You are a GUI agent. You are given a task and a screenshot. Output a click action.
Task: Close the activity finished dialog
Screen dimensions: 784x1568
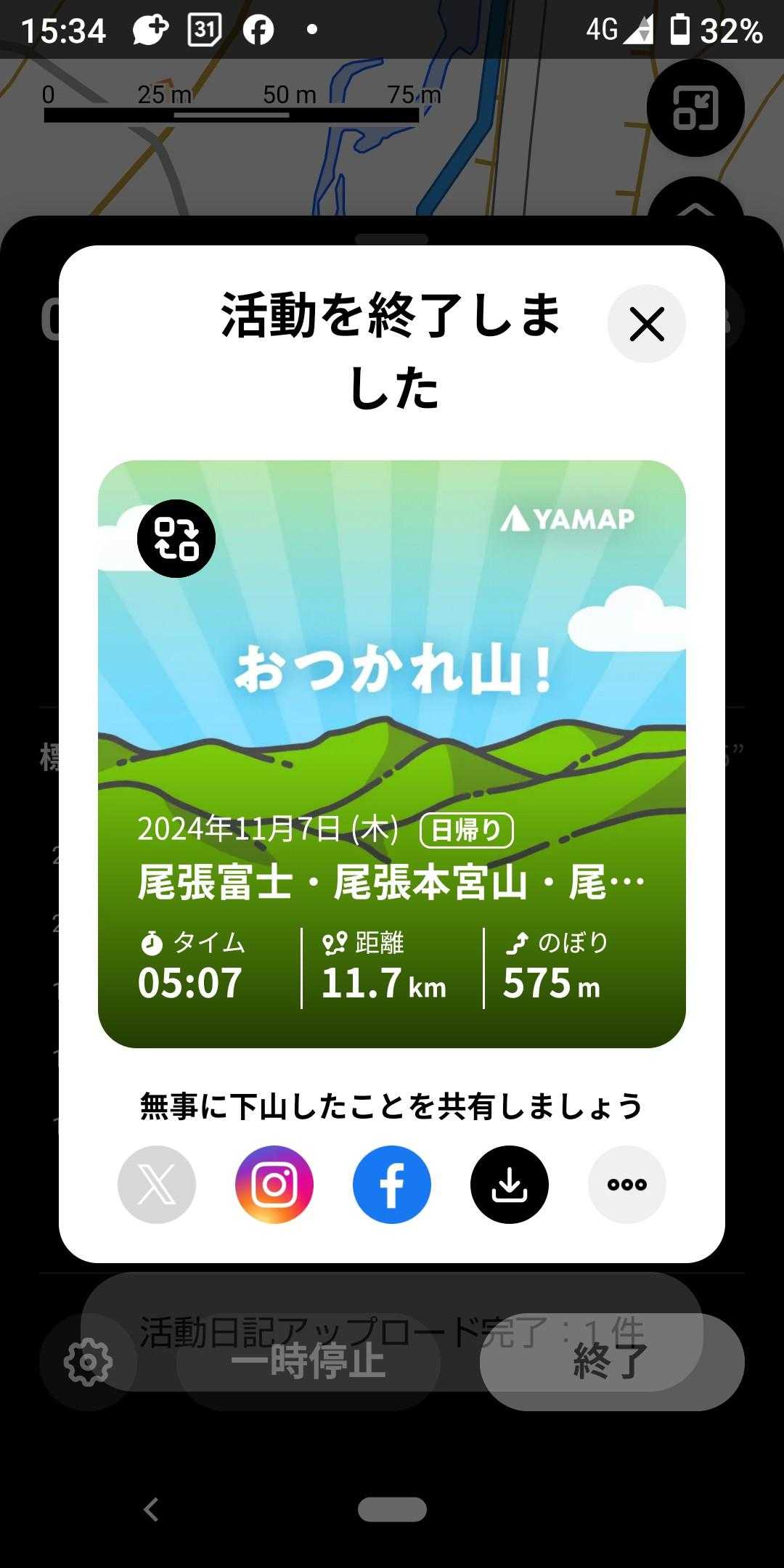pyautogui.click(x=646, y=324)
